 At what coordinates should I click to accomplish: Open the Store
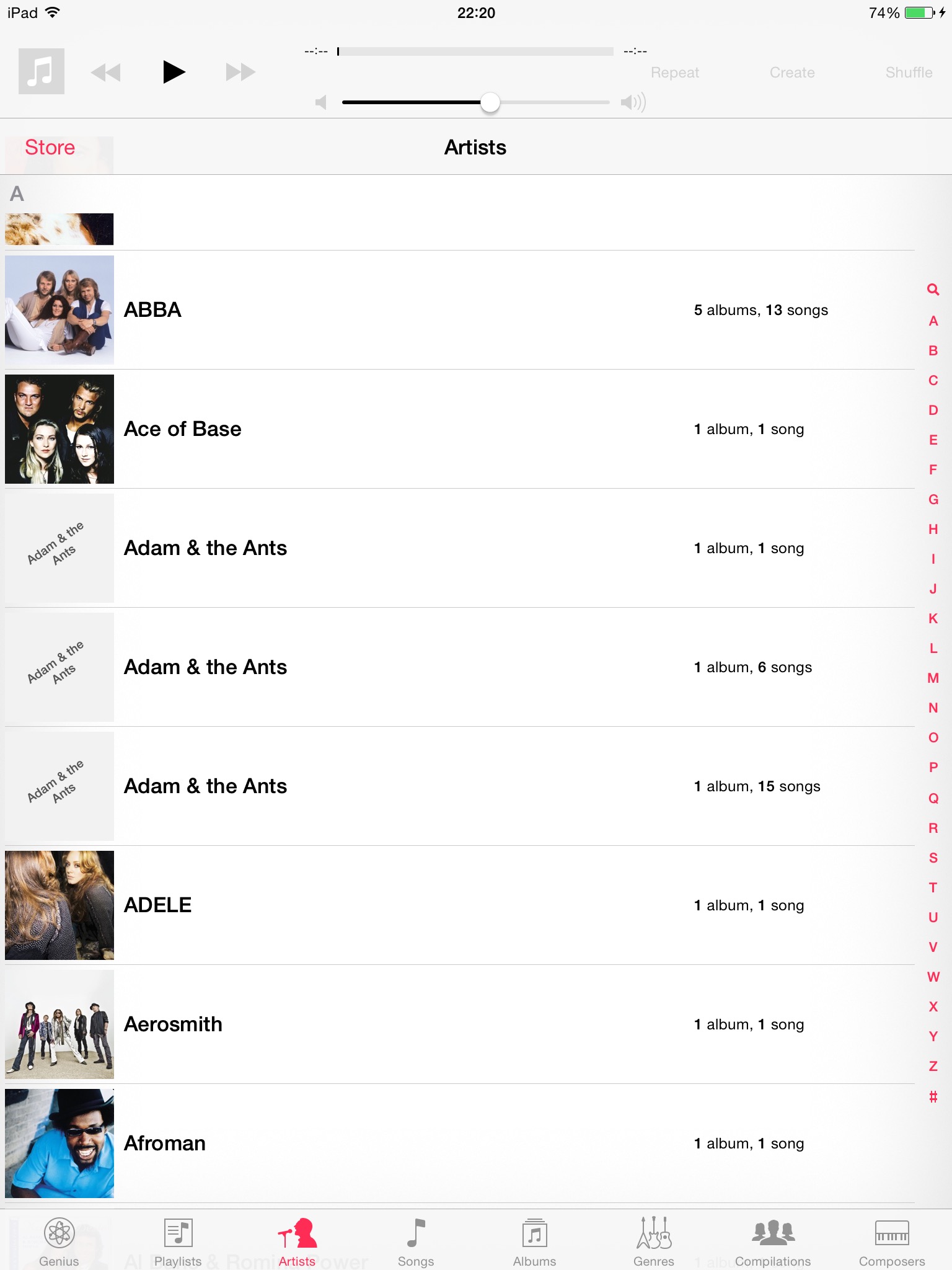point(50,148)
